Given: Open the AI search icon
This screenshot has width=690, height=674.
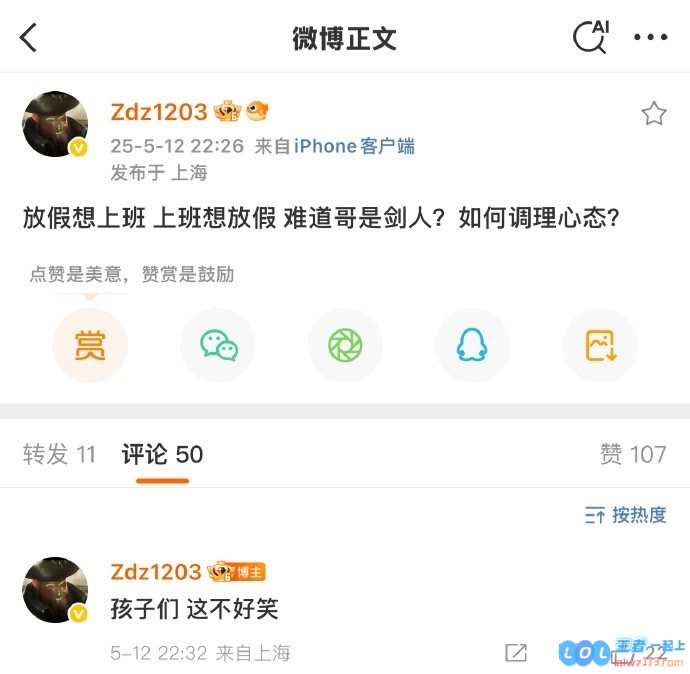Looking at the screenshot, I should point(590,38).
